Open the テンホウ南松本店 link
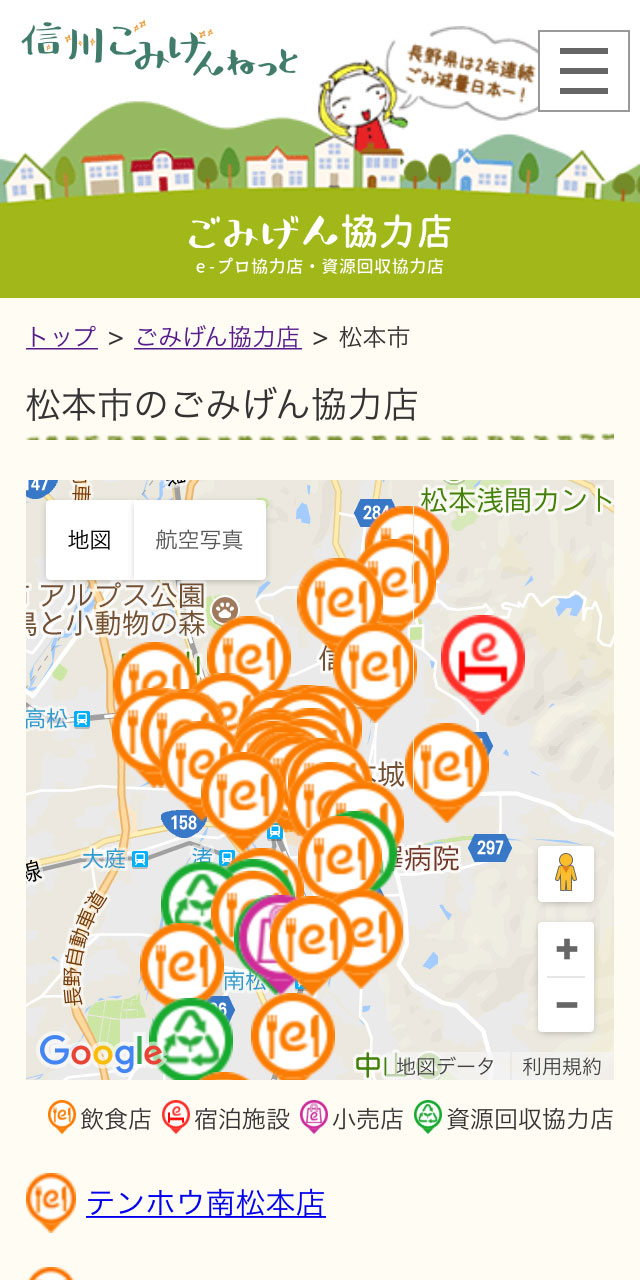The height and width of the screenshot is (1280, 640). 206,1203
